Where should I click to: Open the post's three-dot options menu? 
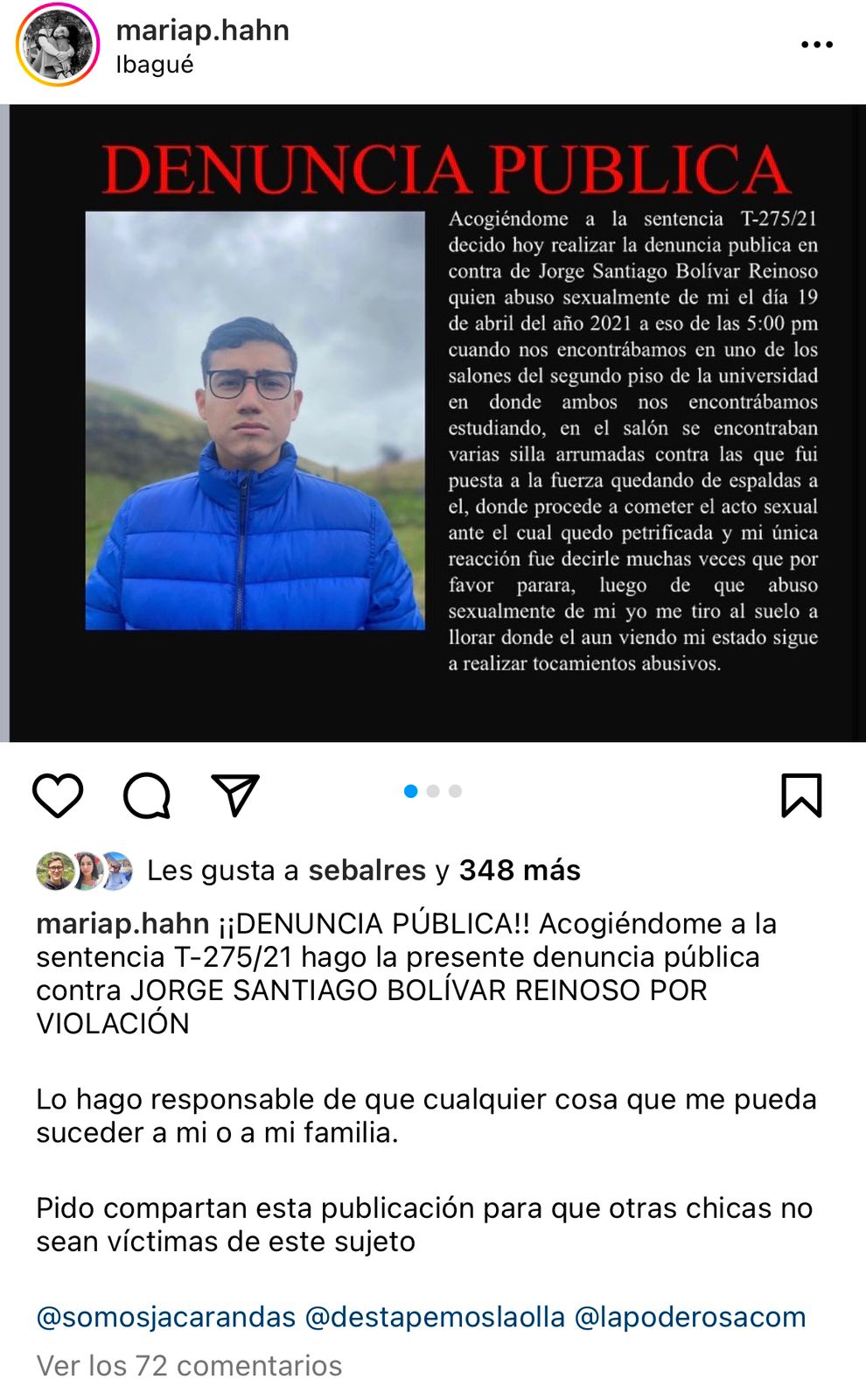(817, 45)
